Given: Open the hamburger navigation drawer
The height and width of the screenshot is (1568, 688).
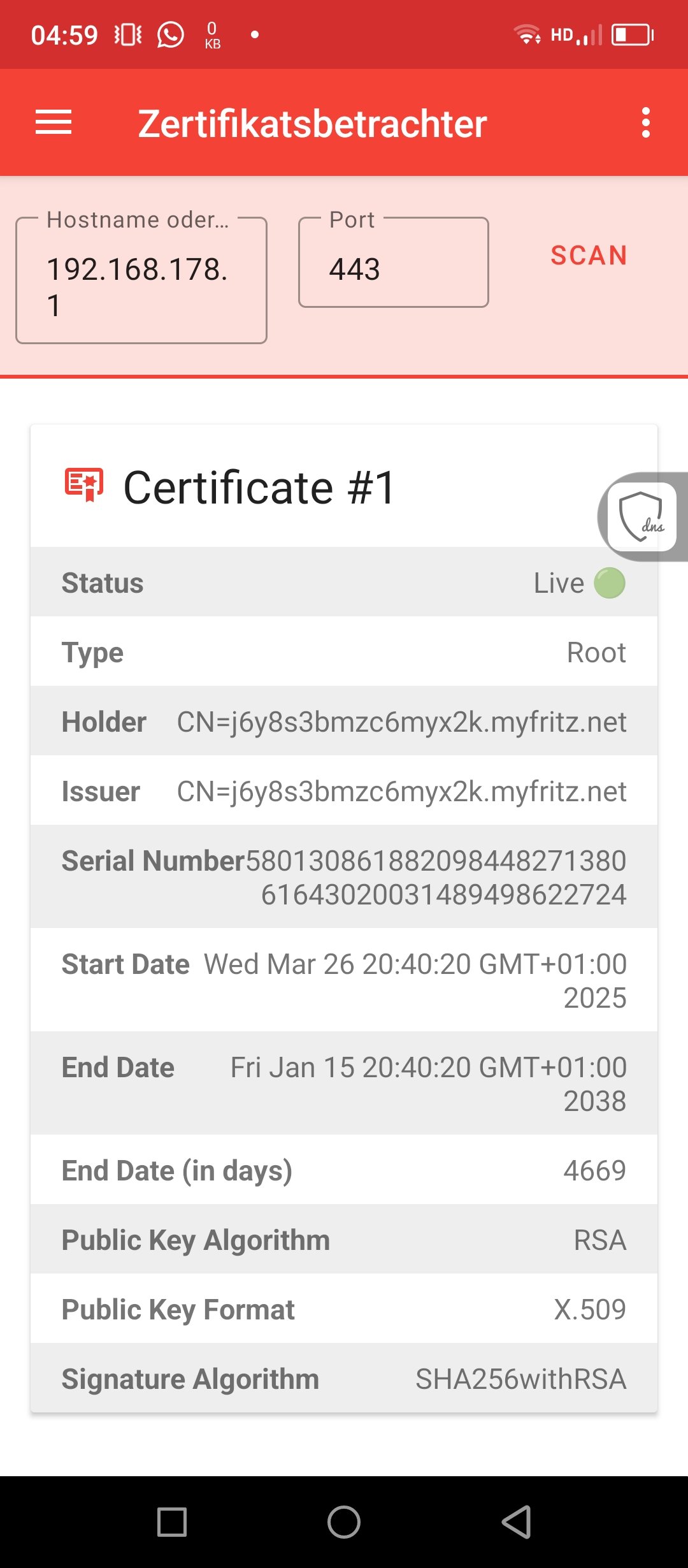Looking at the screenshot, I should pos(54,122).
